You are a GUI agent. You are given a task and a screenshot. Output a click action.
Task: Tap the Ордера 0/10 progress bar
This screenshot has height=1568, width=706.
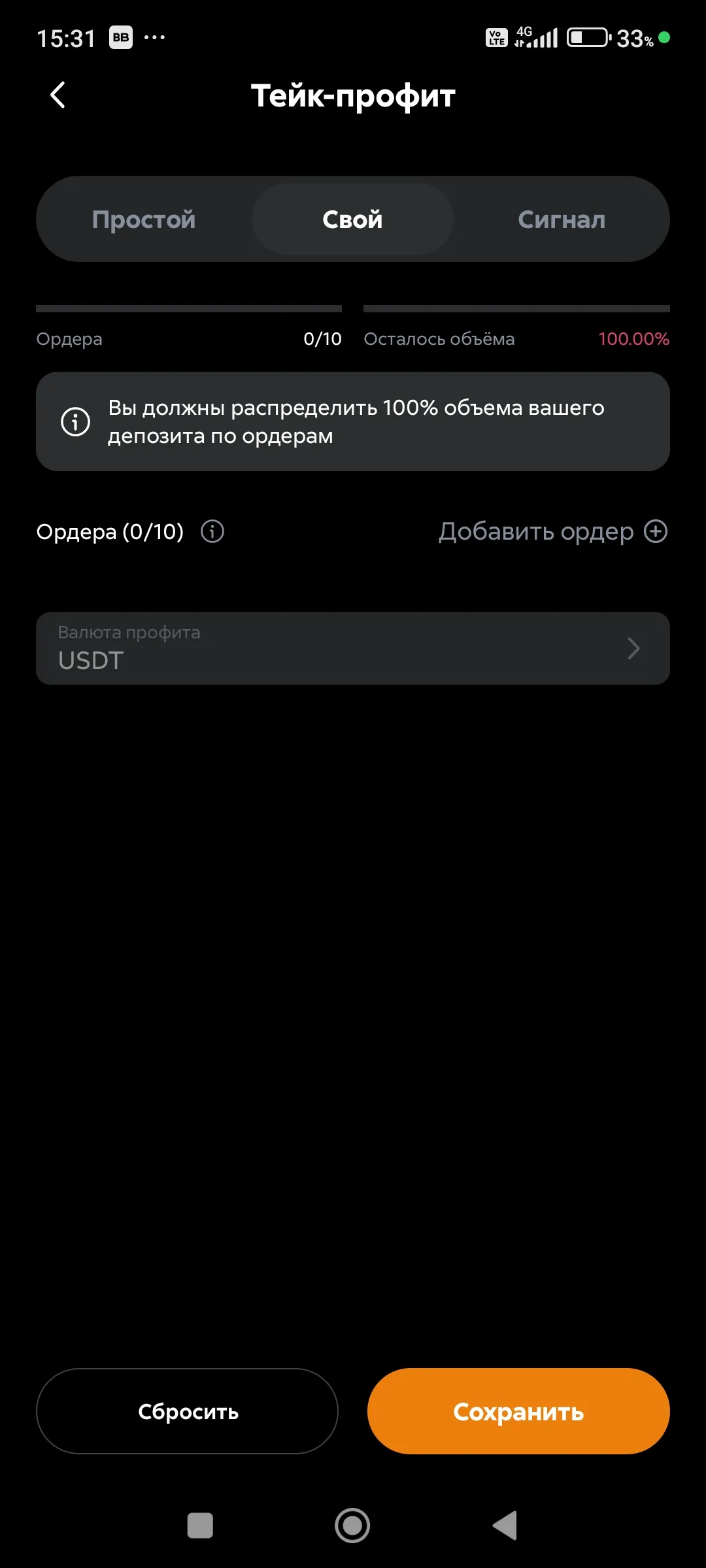[x=190, y=307]
